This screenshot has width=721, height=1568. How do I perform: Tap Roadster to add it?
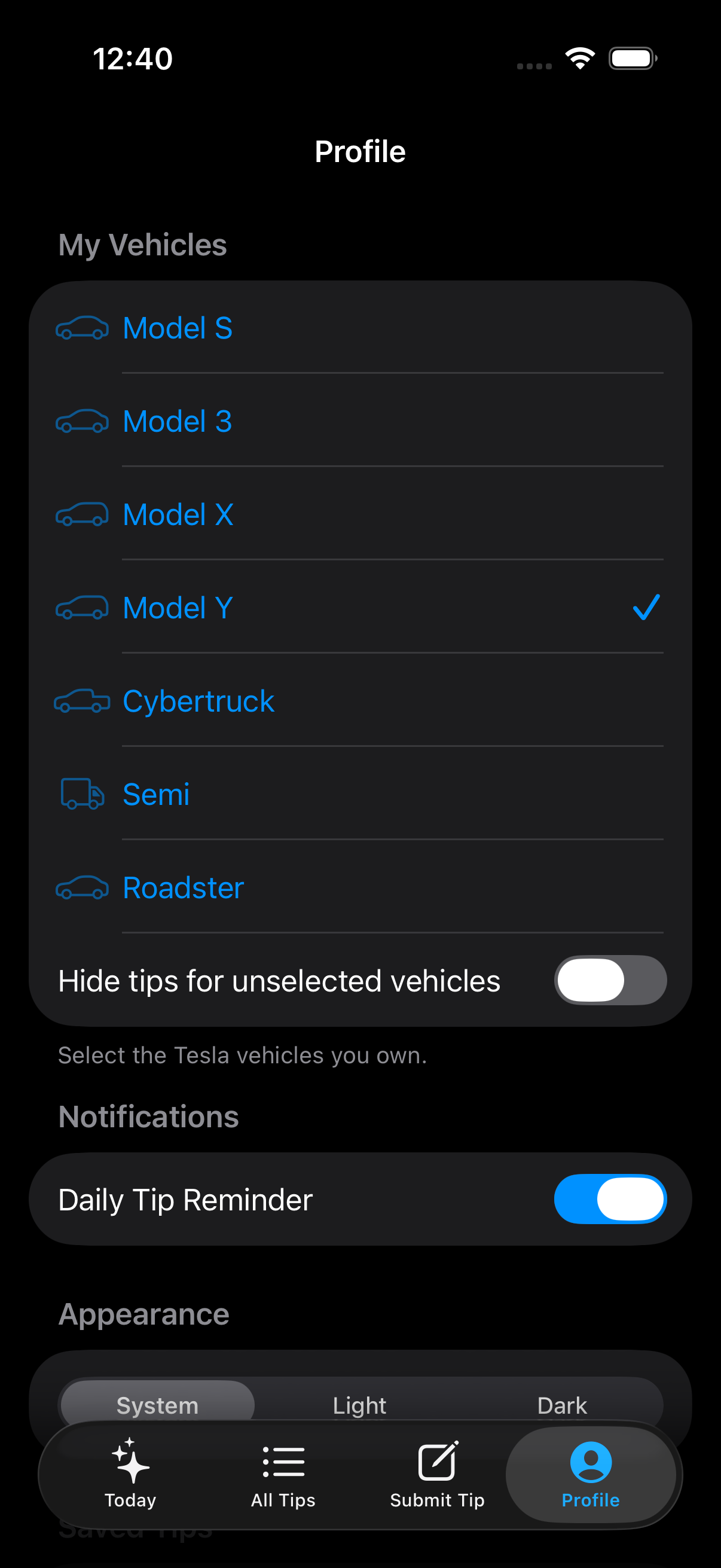(x=360, y=887)
